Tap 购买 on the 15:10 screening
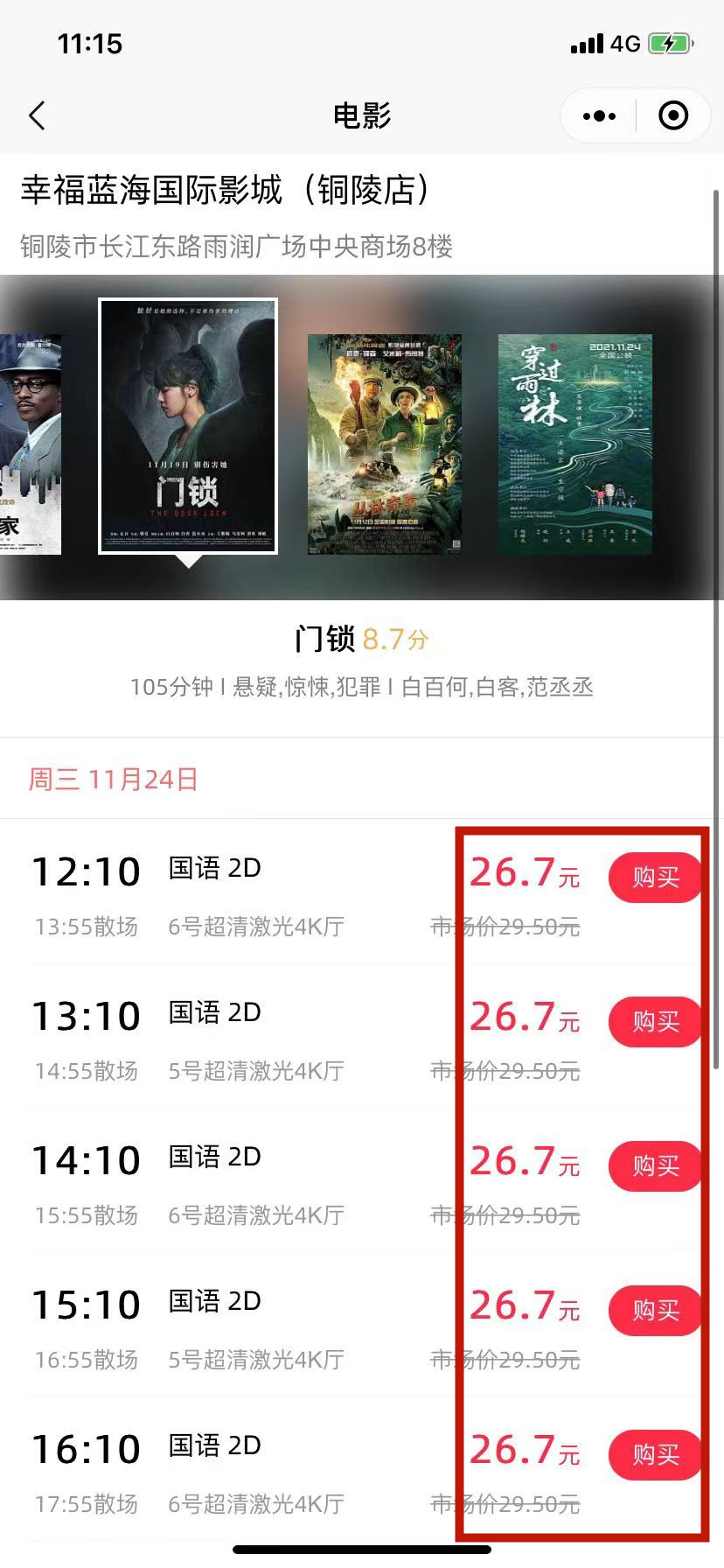 pyautogui.click(x=655, y=1310)
